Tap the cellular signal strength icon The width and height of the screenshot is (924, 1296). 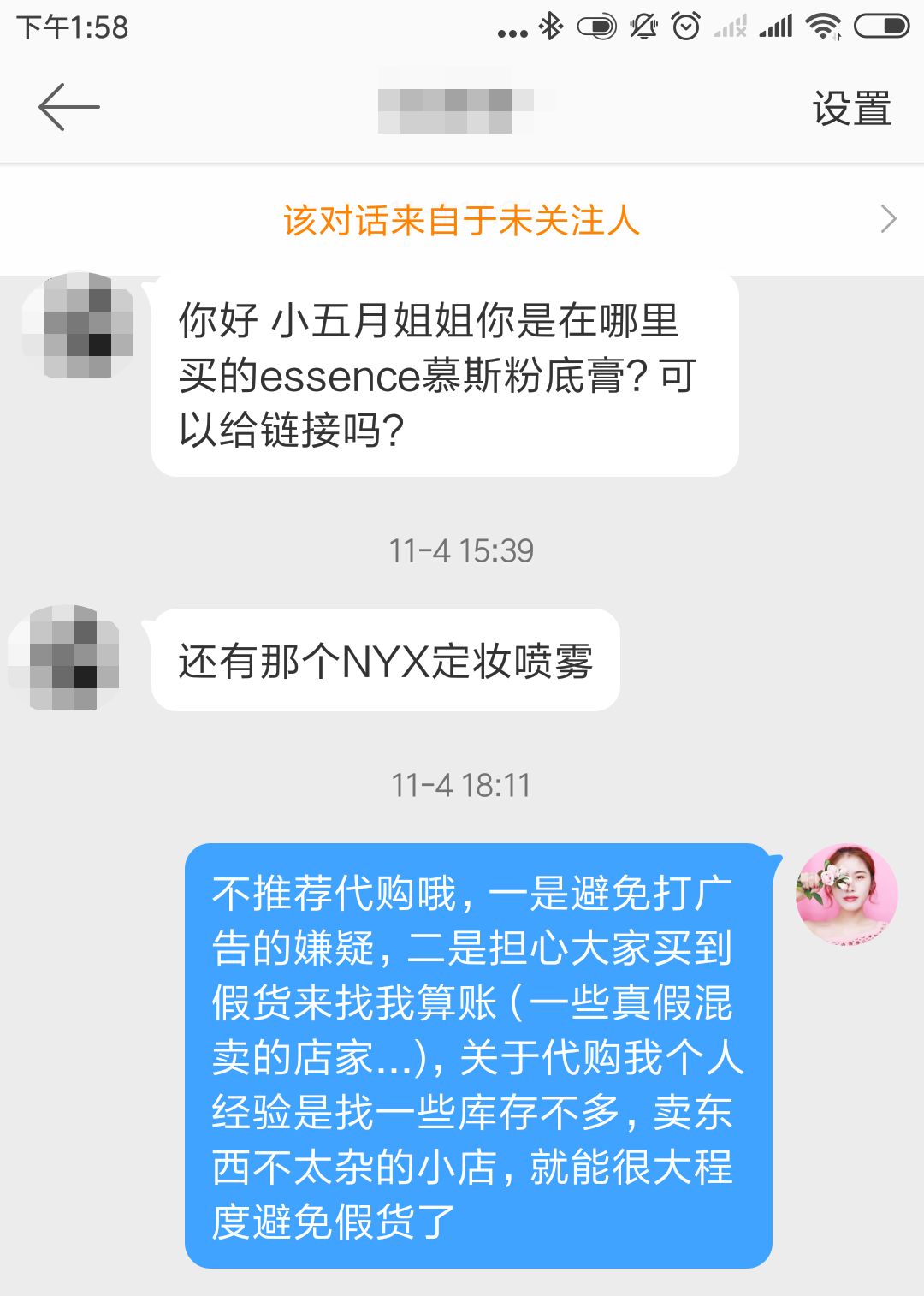(x=777, y=26)
